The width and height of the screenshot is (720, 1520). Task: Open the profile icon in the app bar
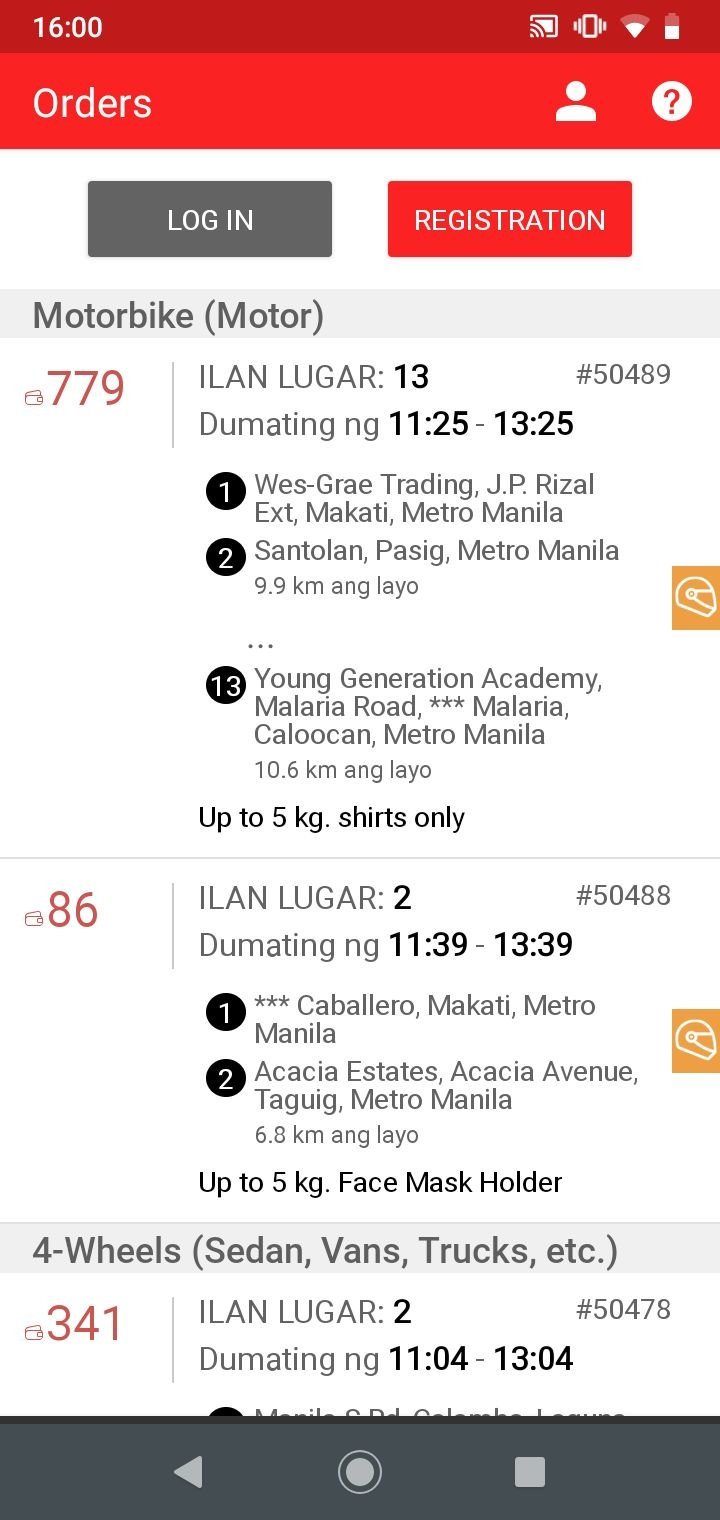[x=575, y=102]
